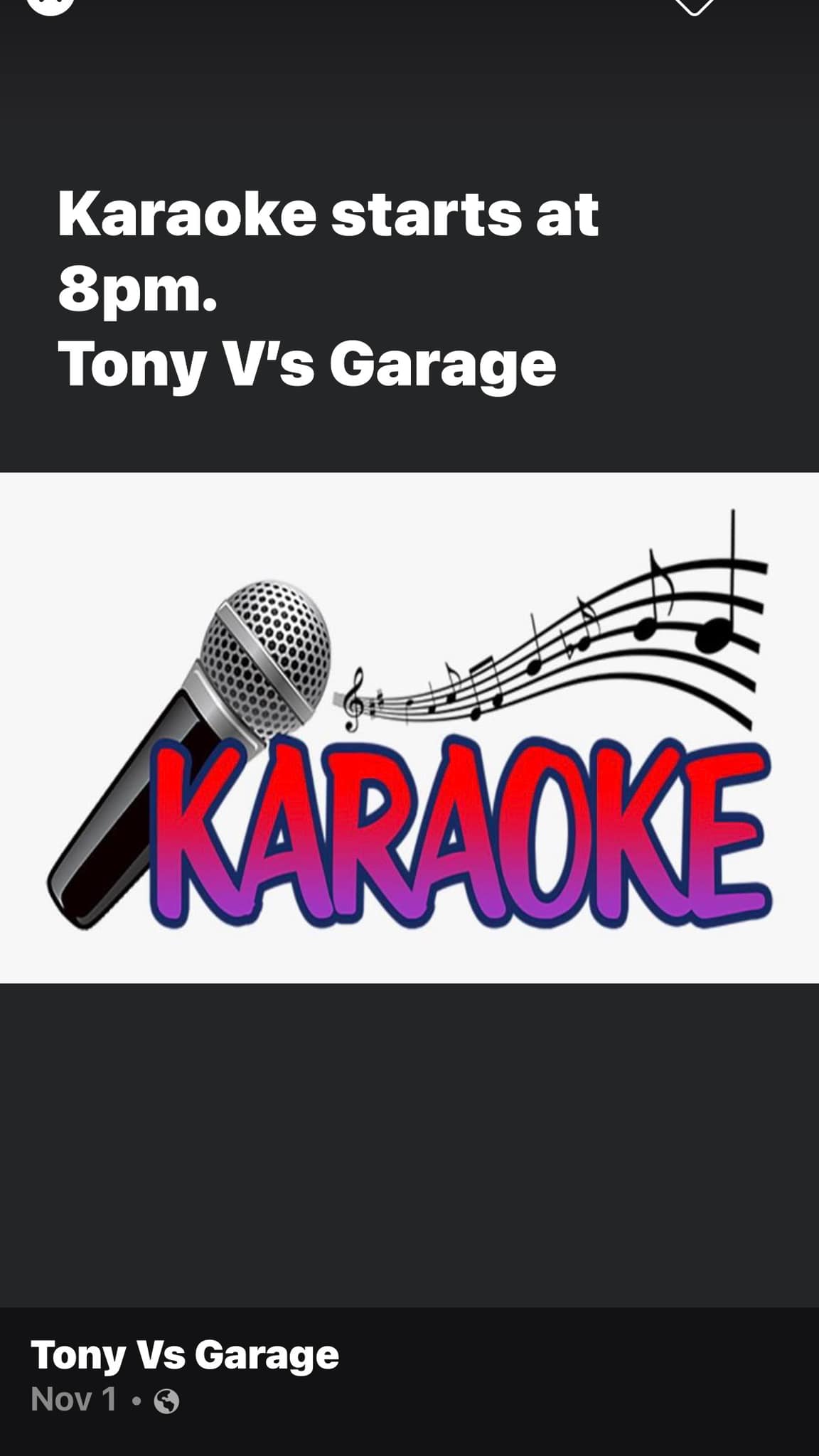Screen dimensions: 819x1456
Task: Open the Tony Vs Garage page
Action: (x=185, y=1354)
